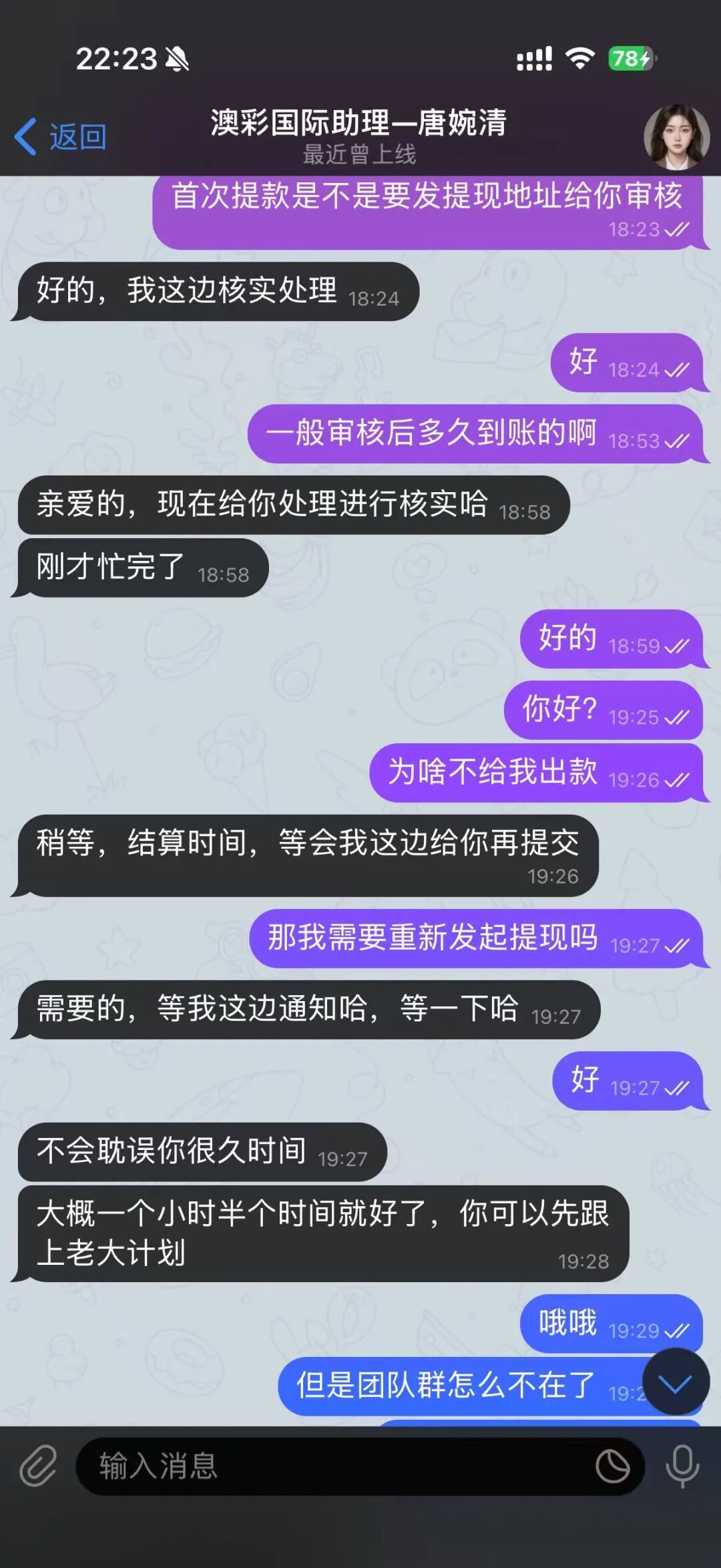721x1568 pixels.
Task: Tap the 18:58 timestamp on 刚才忙完了
Action: click(x=224, y=573)
